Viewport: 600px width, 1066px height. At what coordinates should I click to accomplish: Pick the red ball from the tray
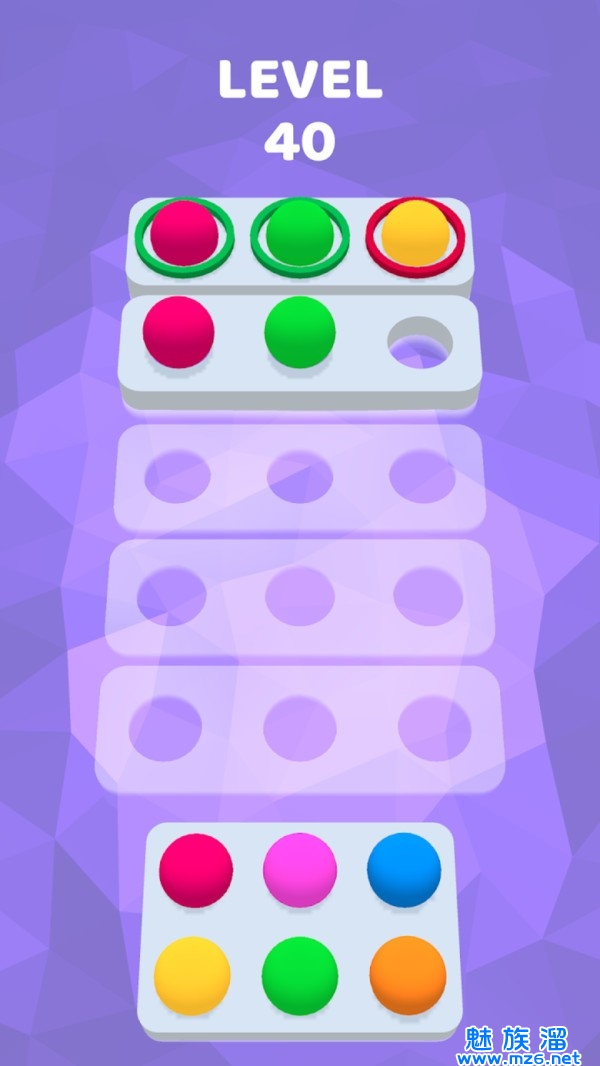coord(196,870)
